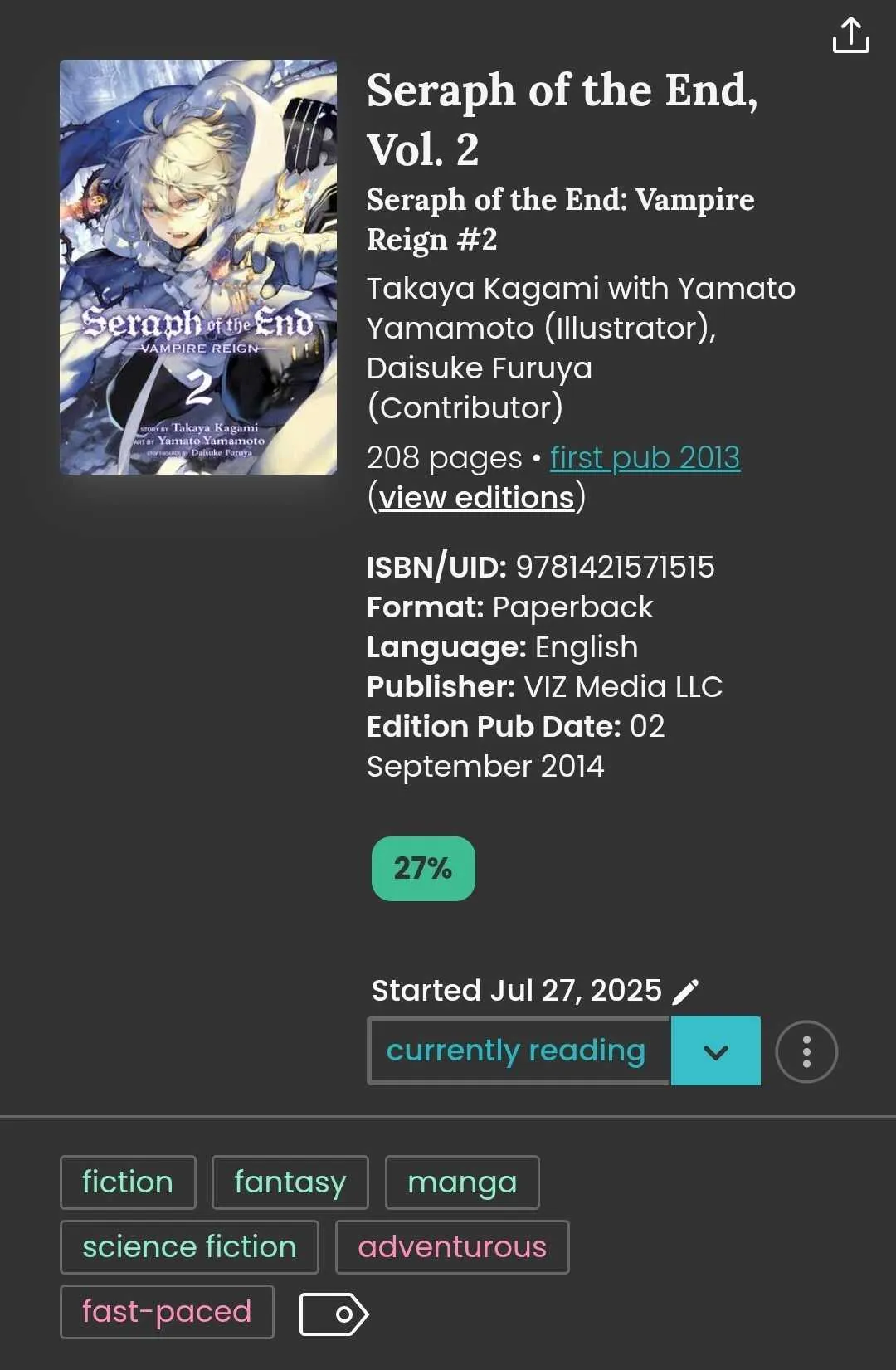
Task: Share this book via the share icon
Action: (x=850, y=35)
